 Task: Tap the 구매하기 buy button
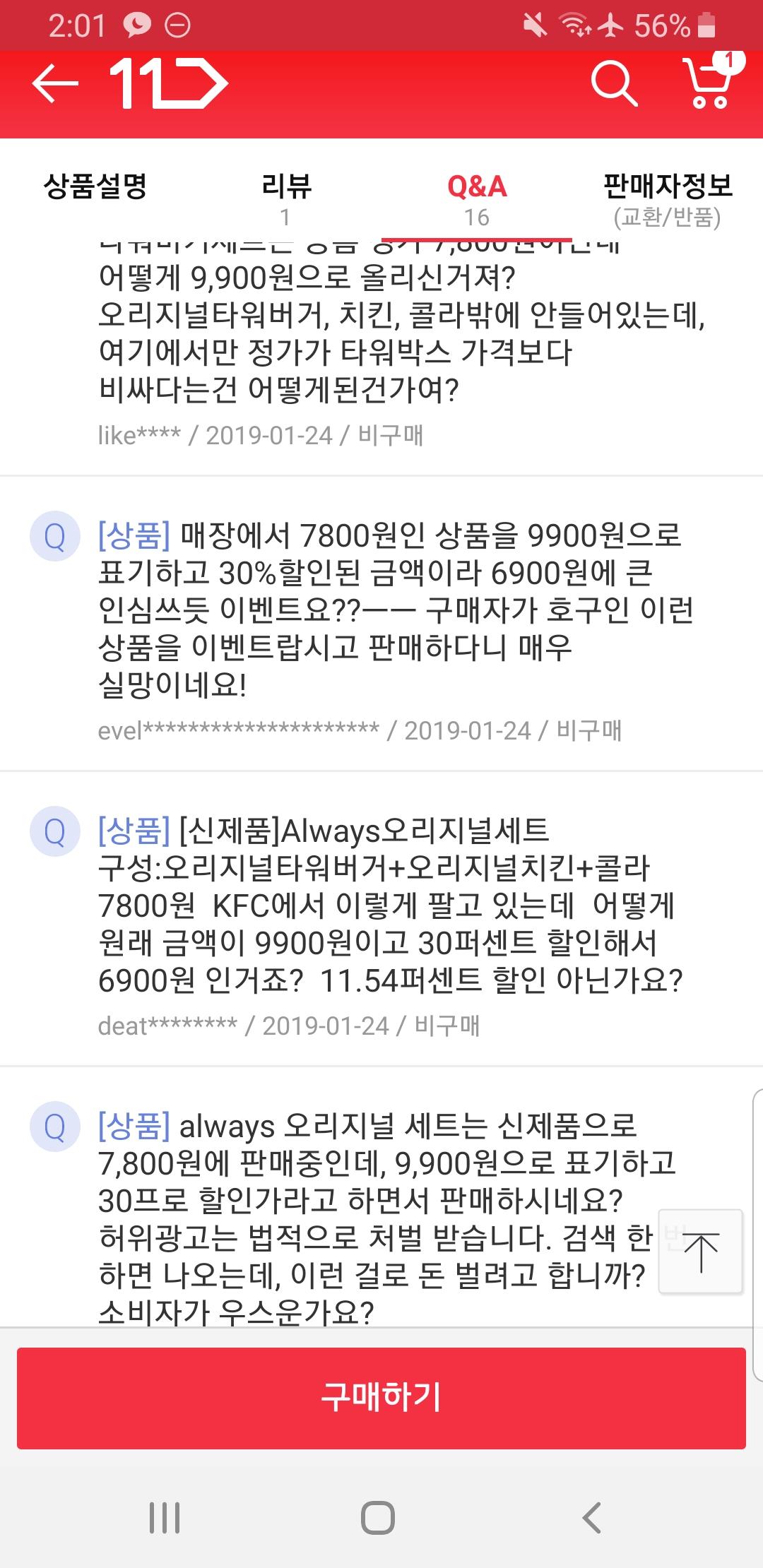tap(381, 1398)
